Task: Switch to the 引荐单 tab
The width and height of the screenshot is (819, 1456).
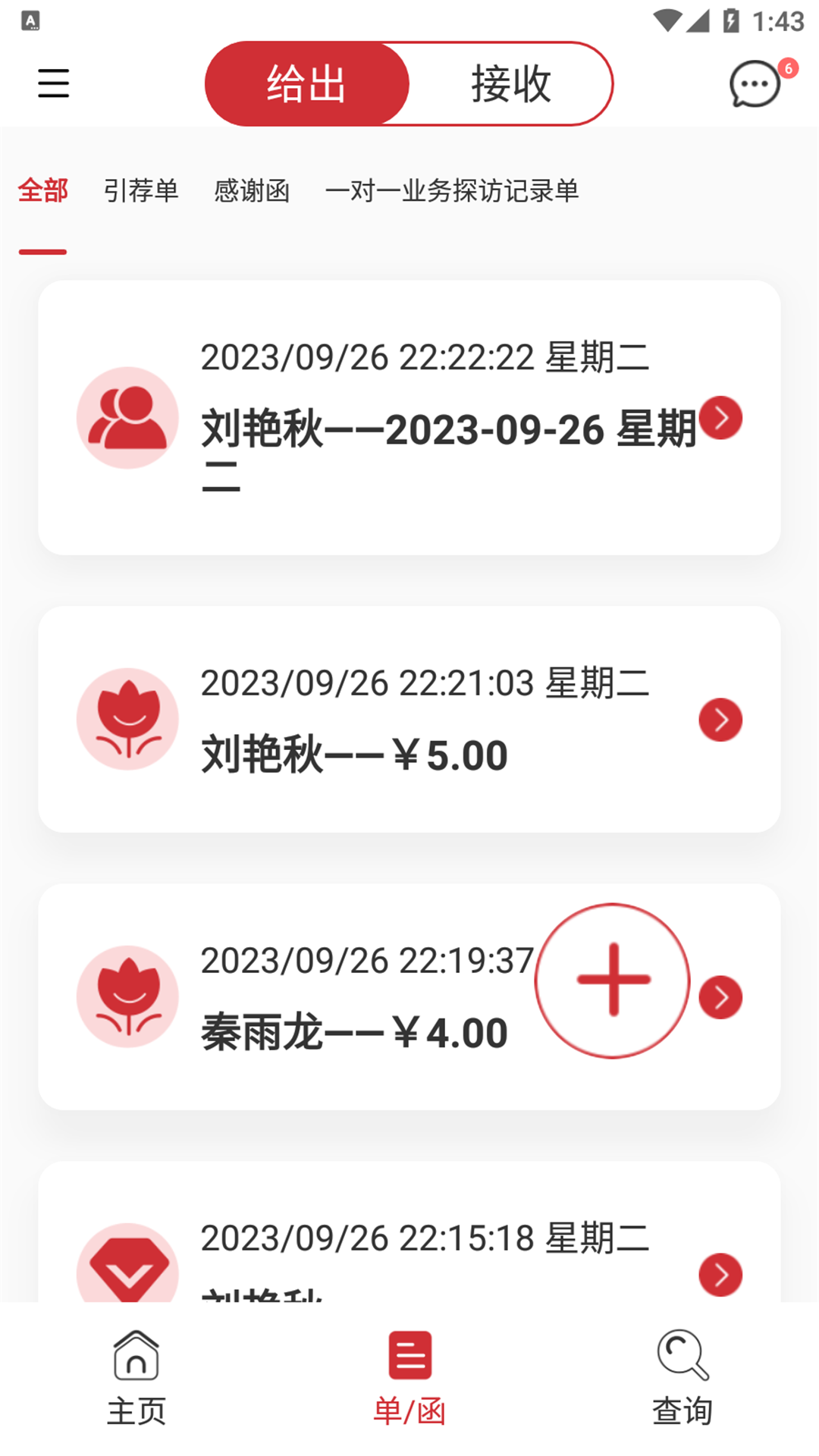Action: click(x=142, y=191)
